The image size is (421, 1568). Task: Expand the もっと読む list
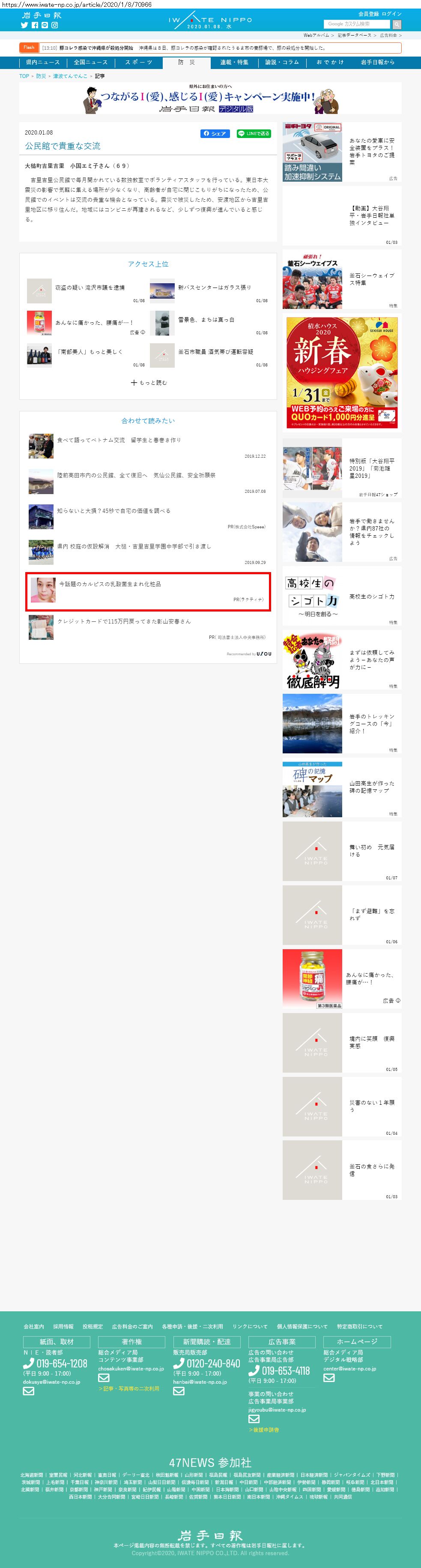tap(149, 383)
